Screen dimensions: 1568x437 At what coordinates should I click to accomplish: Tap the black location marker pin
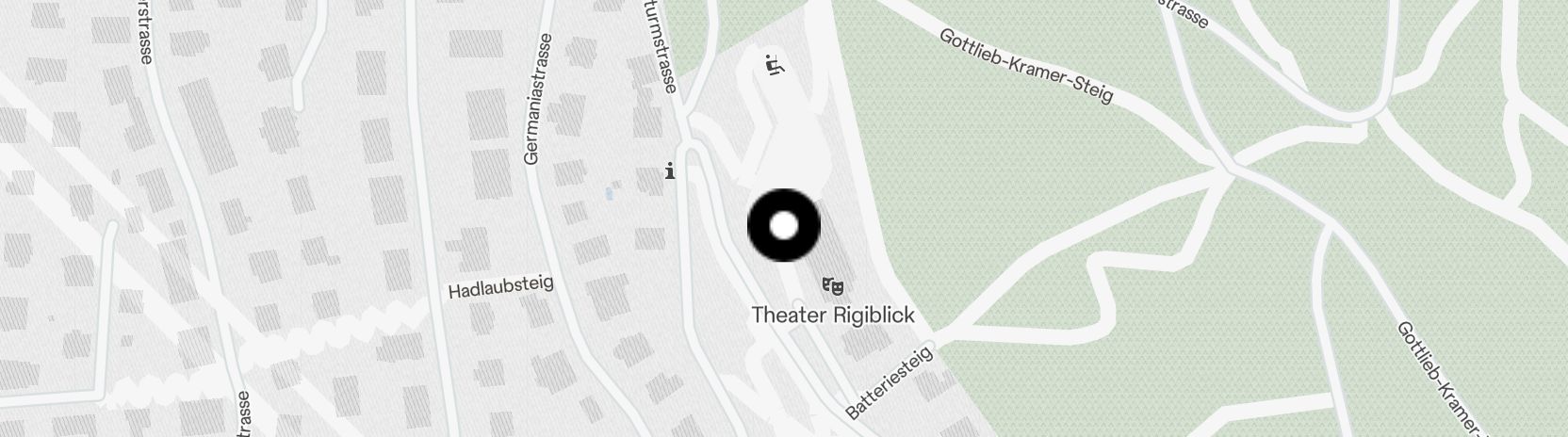click(x=784, y=226)
